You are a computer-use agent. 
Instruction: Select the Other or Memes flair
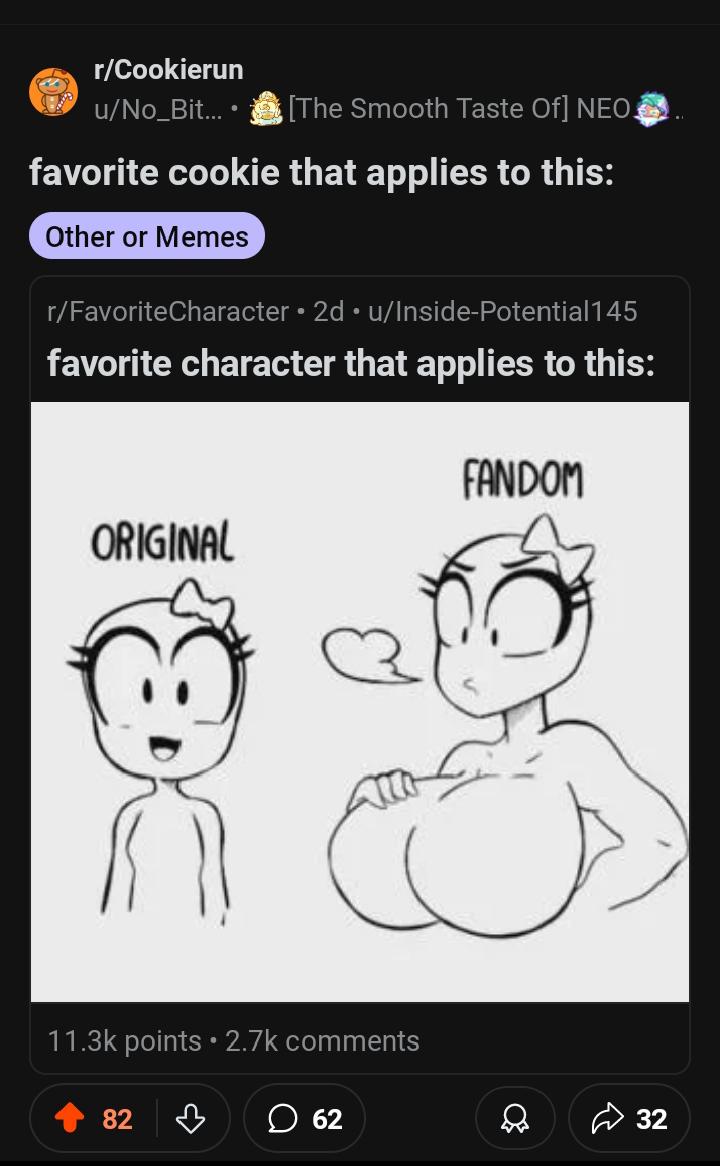(147, 236)
